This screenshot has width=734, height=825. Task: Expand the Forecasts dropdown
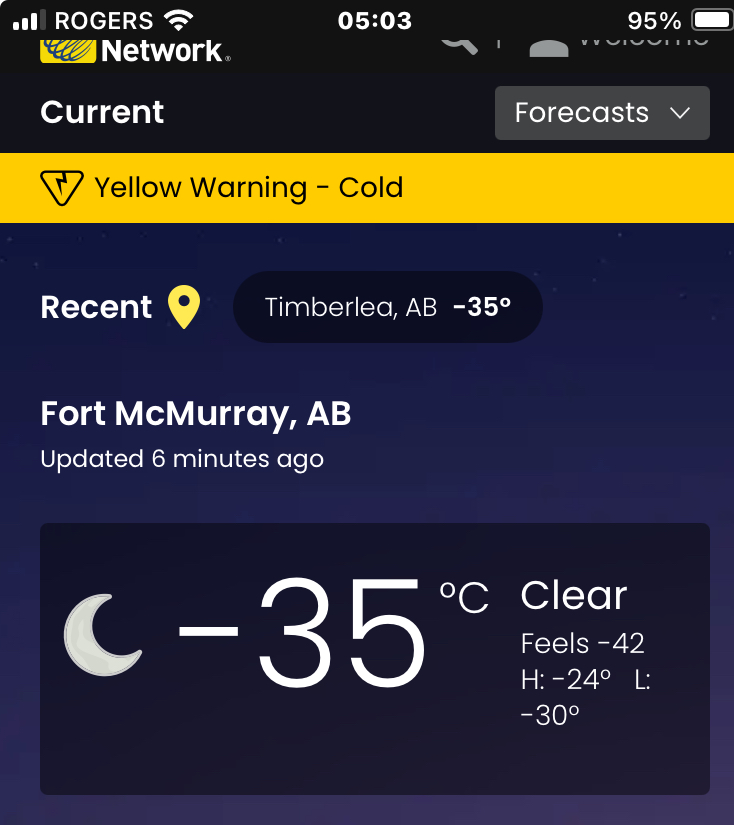click(602, 113)
